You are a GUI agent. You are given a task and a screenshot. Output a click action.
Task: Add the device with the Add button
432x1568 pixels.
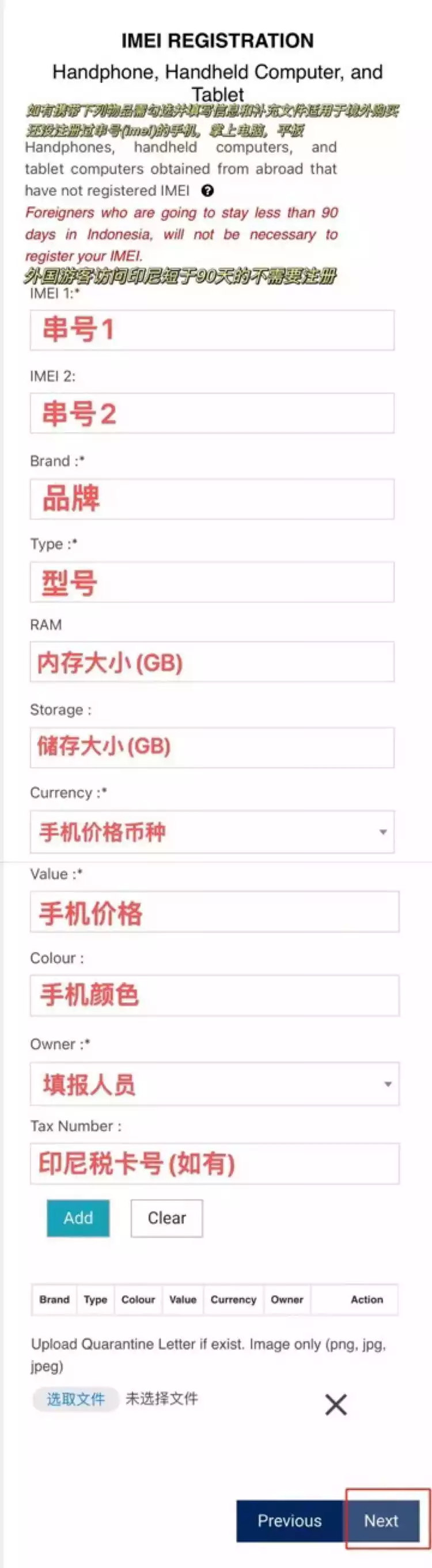[78, 1218]
